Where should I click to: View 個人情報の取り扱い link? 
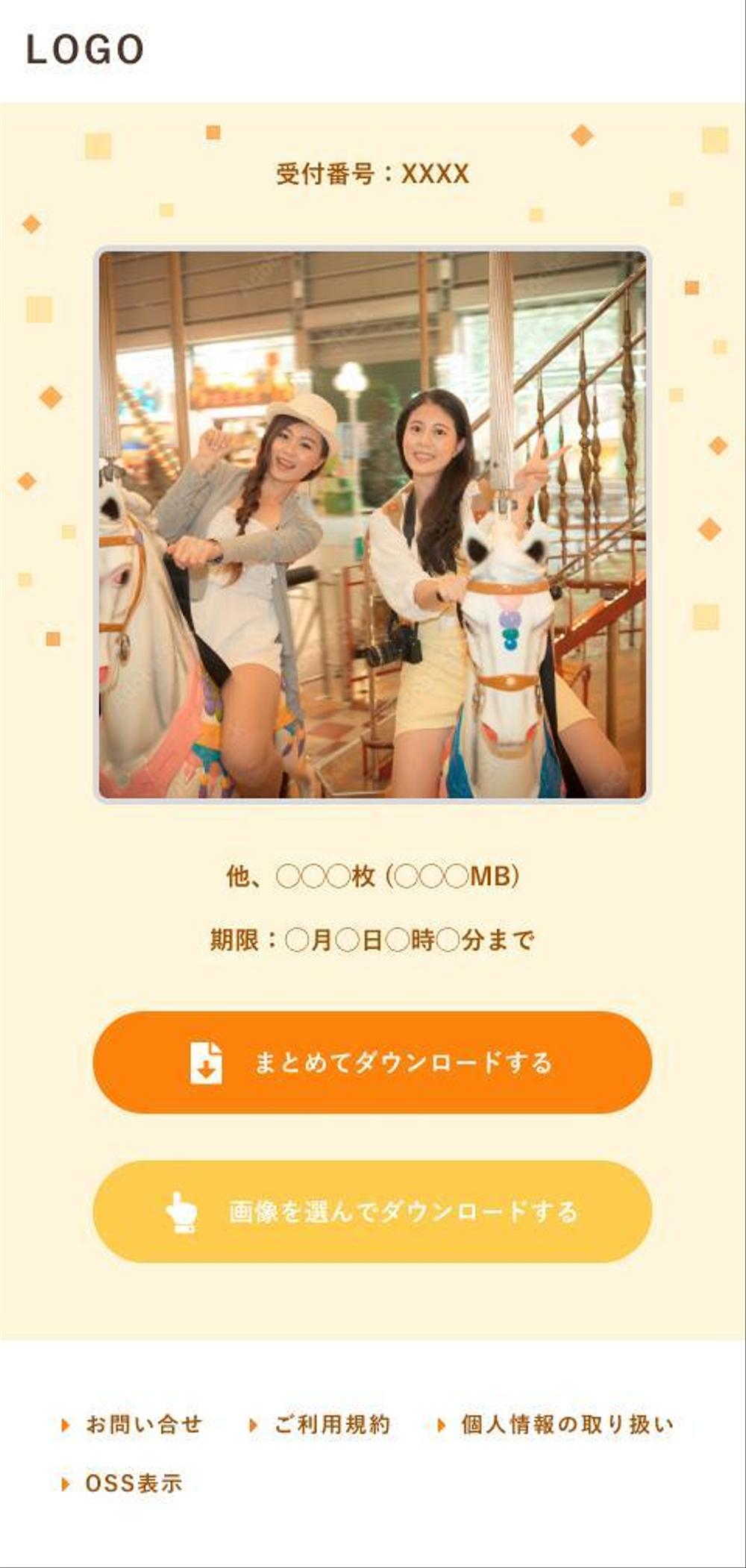[565, 1424]
